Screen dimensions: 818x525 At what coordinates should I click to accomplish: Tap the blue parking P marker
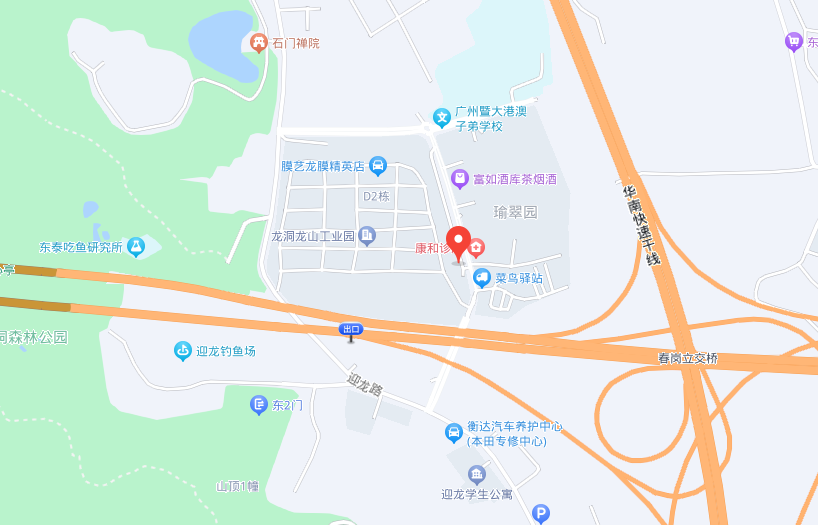pyautogui.click(x=540, y=514)
